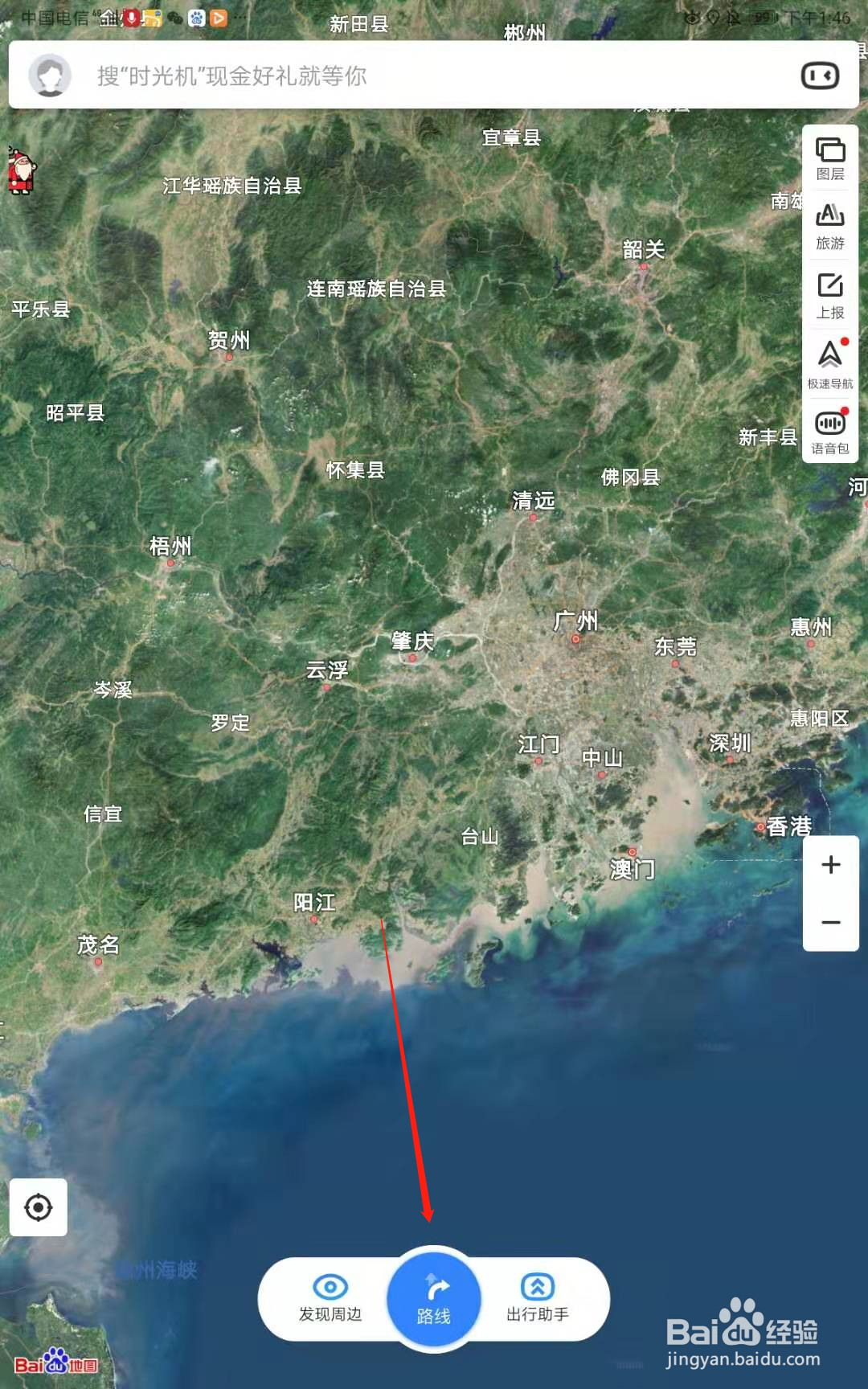Zoom in using the plus button
The height and width of the screenshot is (1389, 868).
pyautogui.click(x=833, y=865)
